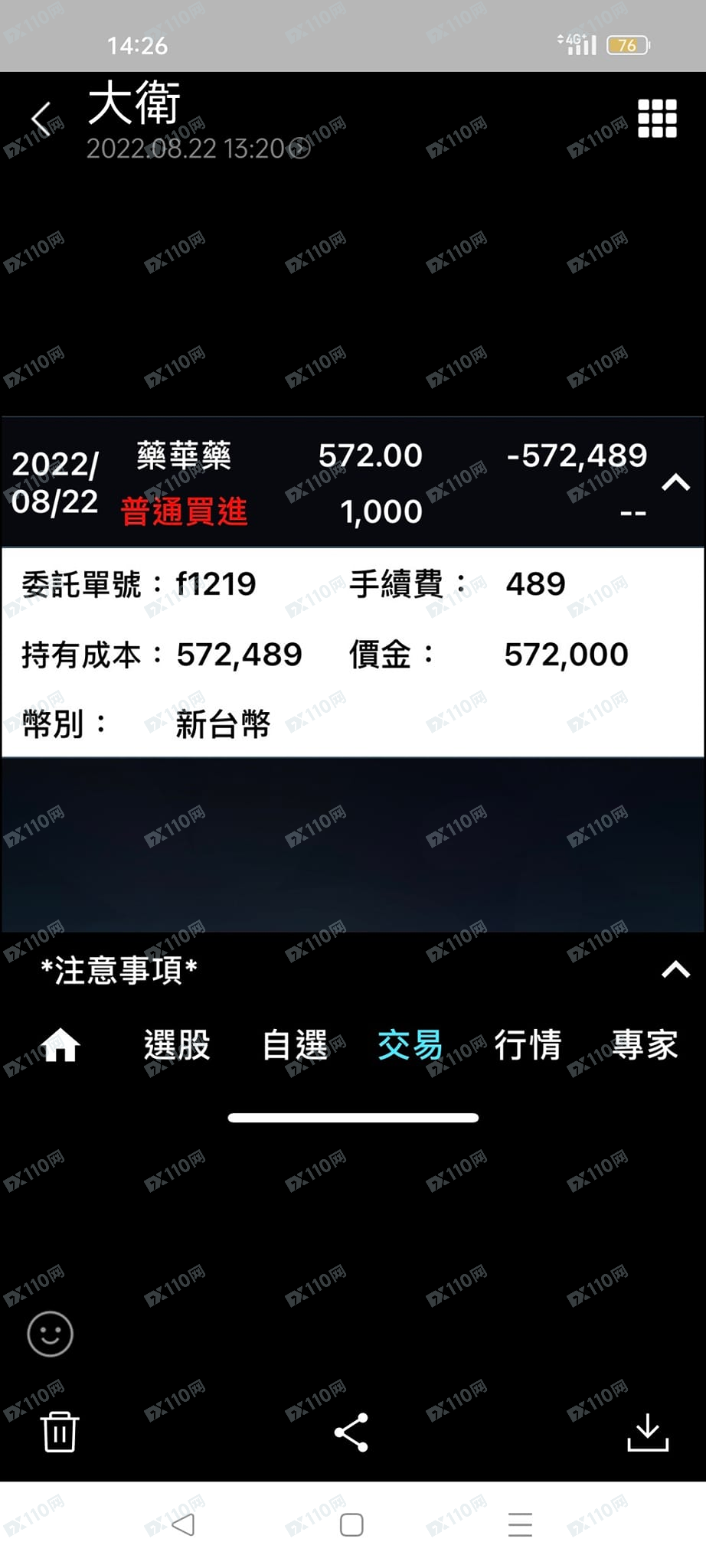Go to the system home screen
The image size is (706, 1568).
tap(351, 1524)
